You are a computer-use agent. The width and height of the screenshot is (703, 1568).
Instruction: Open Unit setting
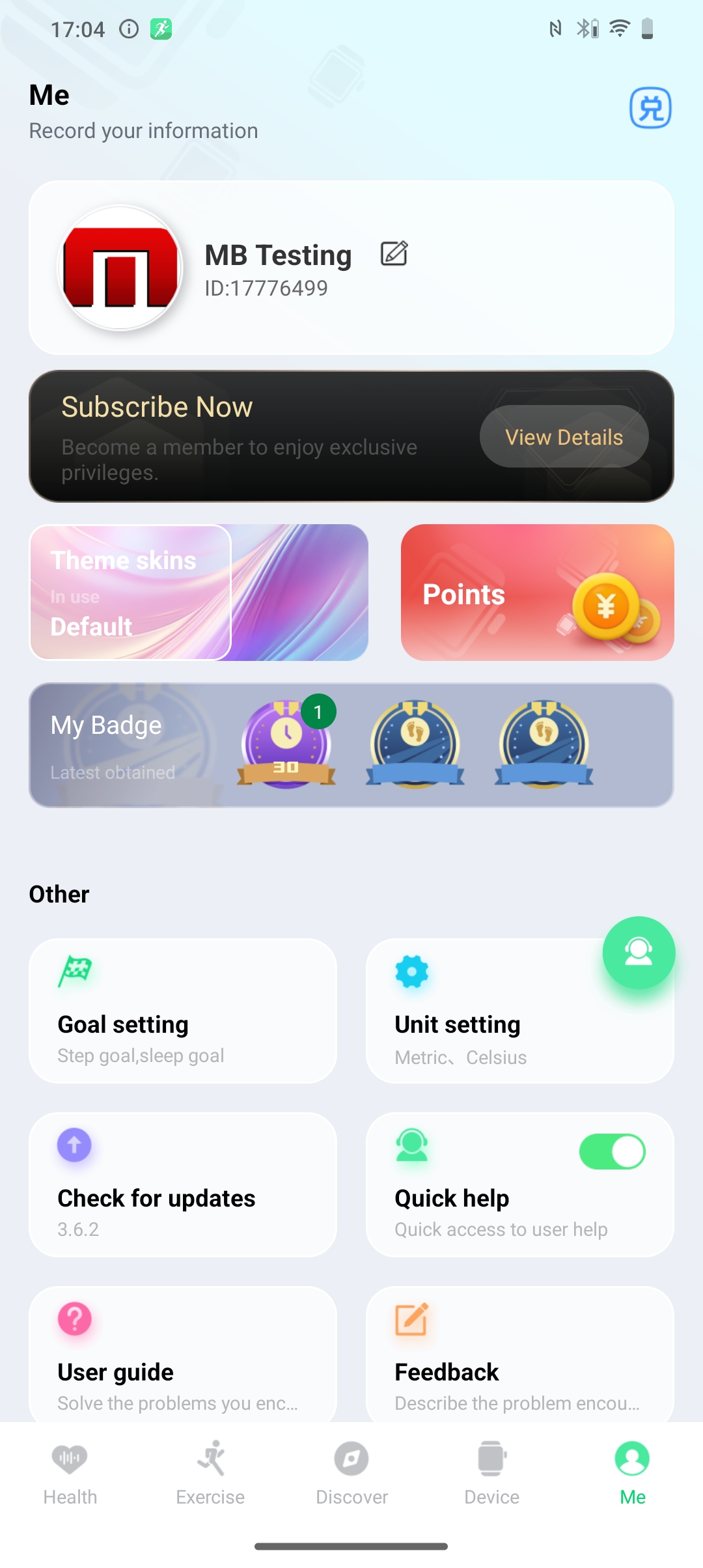tap(519, 1011)
